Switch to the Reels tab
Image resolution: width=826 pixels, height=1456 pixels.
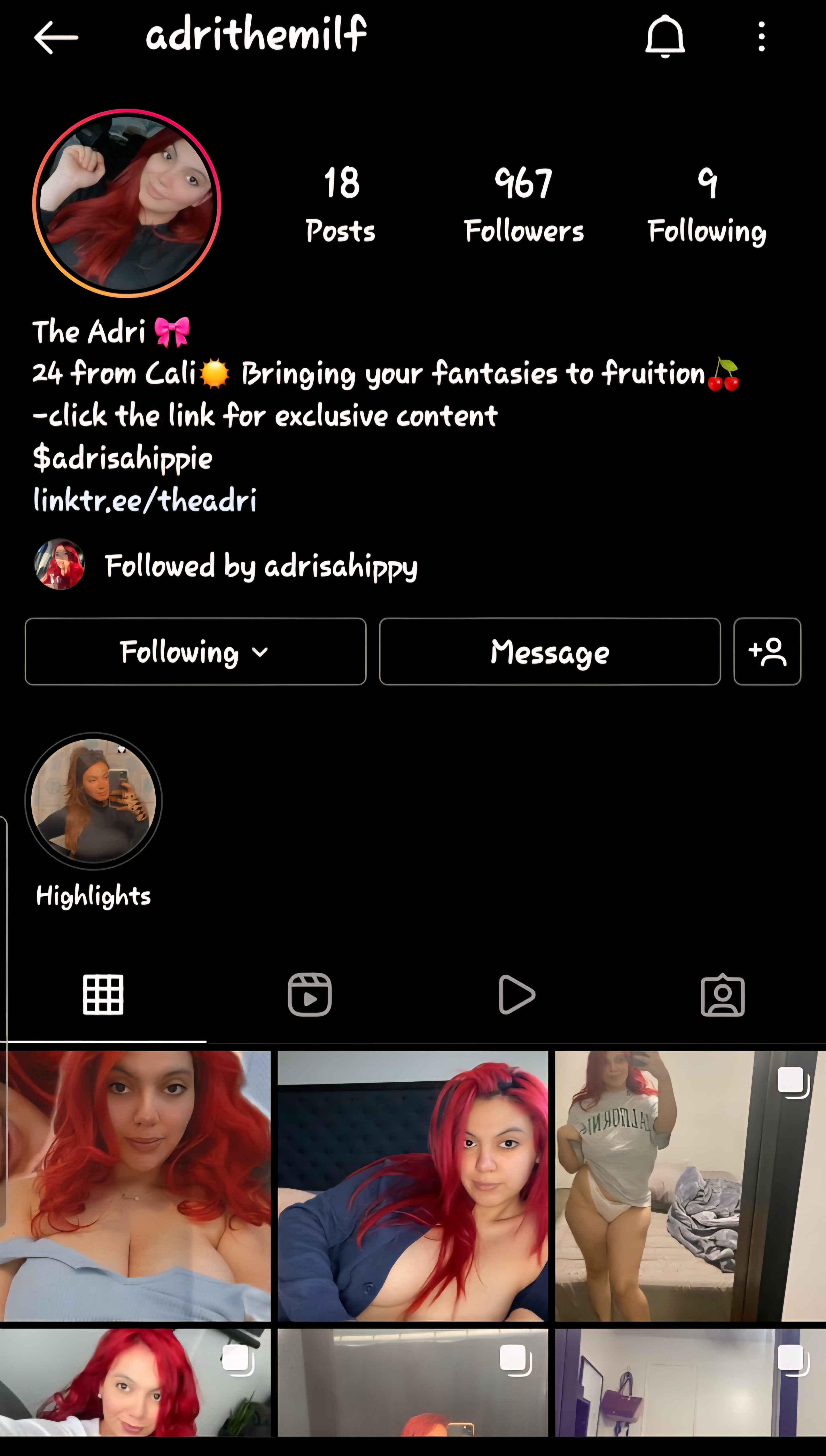pos(309,994)
